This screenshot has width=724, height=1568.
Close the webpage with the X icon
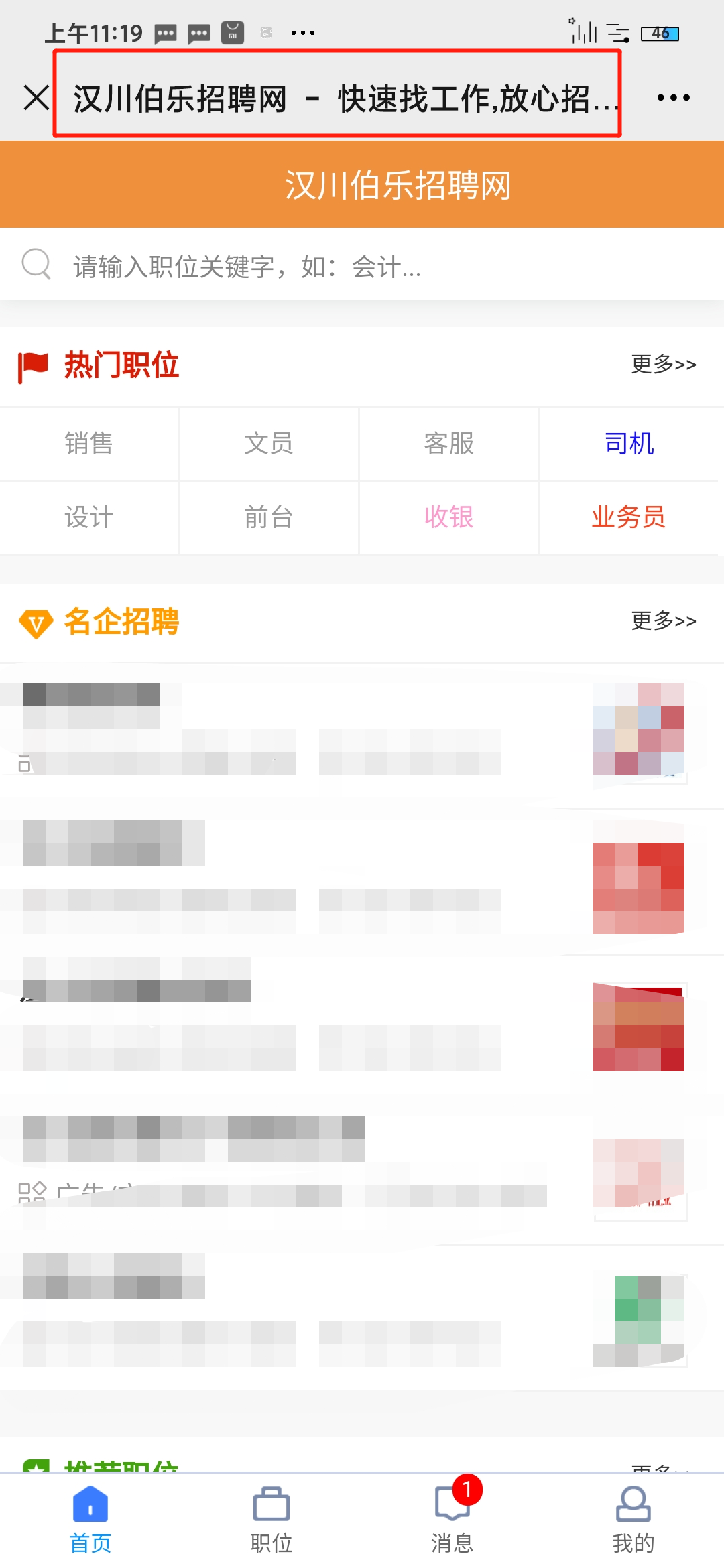tap(36, 98)
